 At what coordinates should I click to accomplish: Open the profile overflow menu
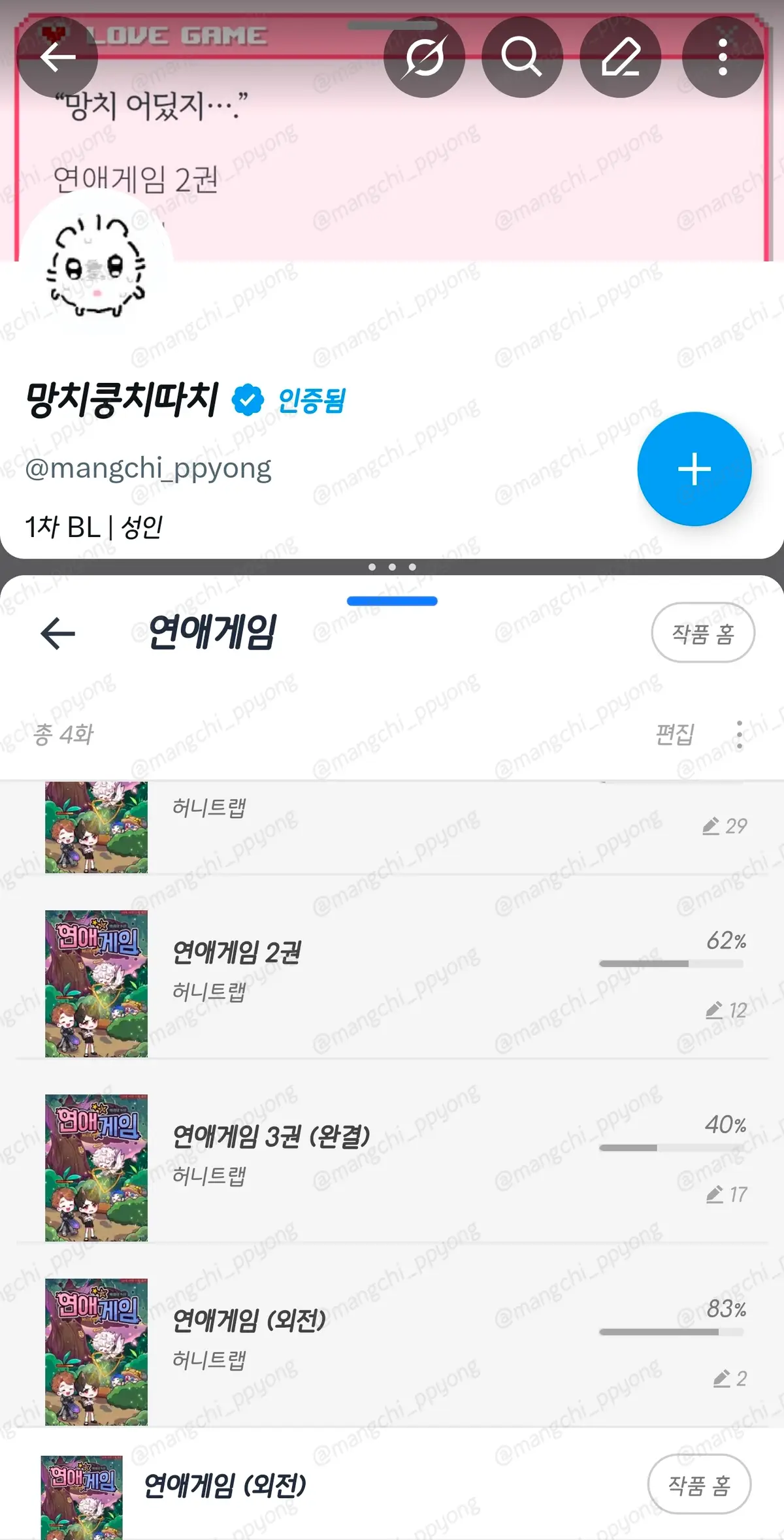(x=722, y=57)
